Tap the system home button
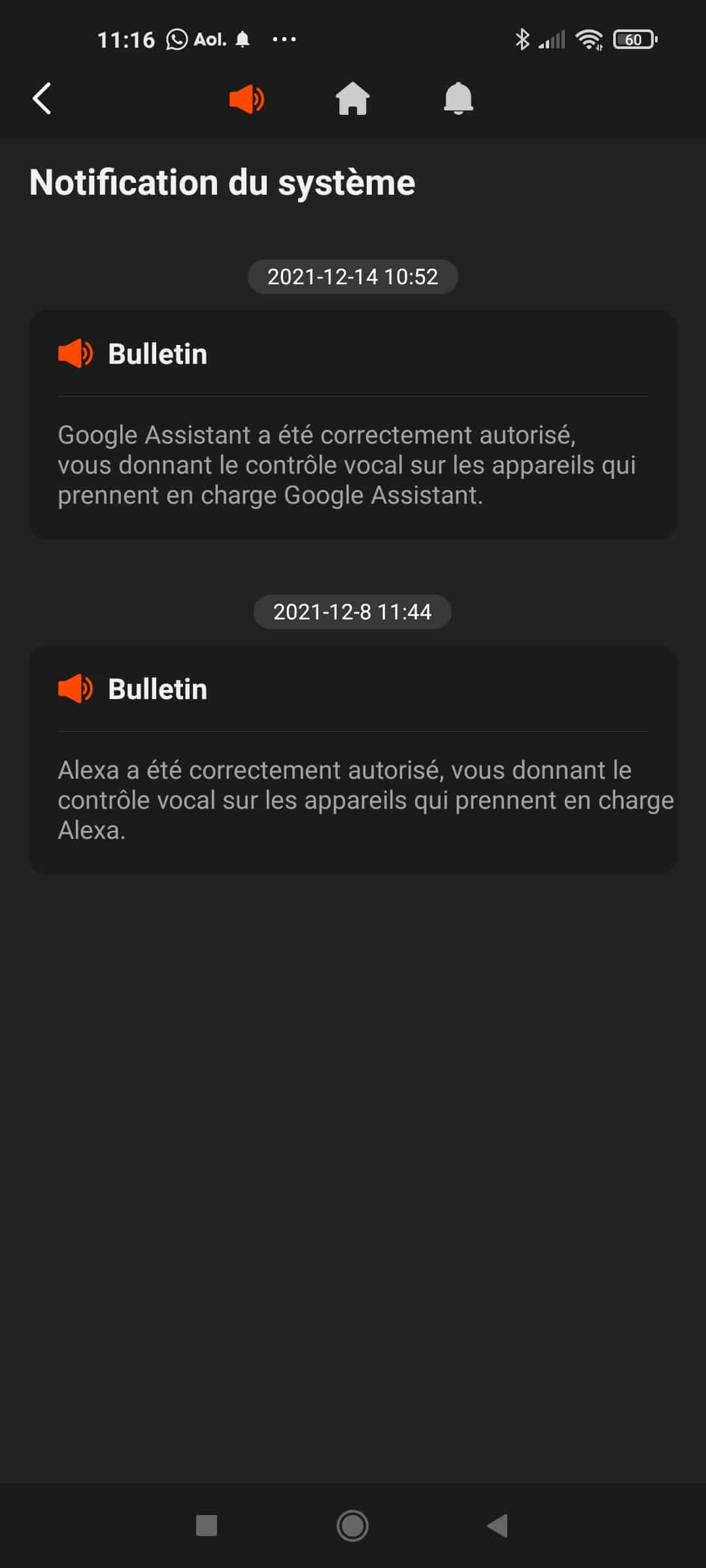The width and height of the screenshot is (706, 1568). point(352,1526)
